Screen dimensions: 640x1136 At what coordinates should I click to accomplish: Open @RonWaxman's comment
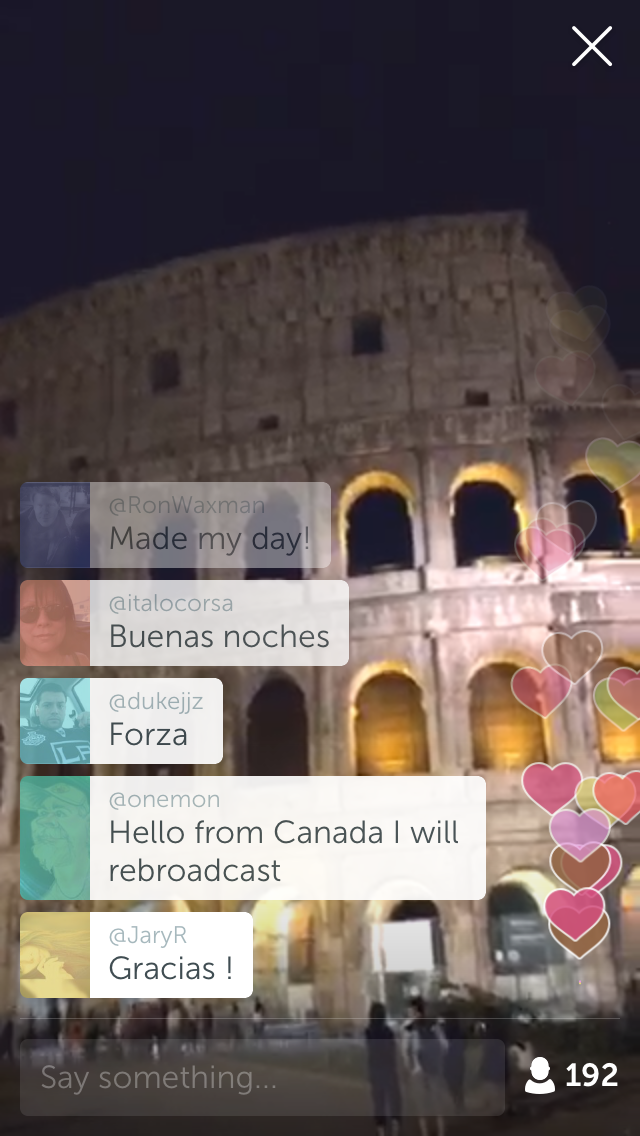pos(175,525)
